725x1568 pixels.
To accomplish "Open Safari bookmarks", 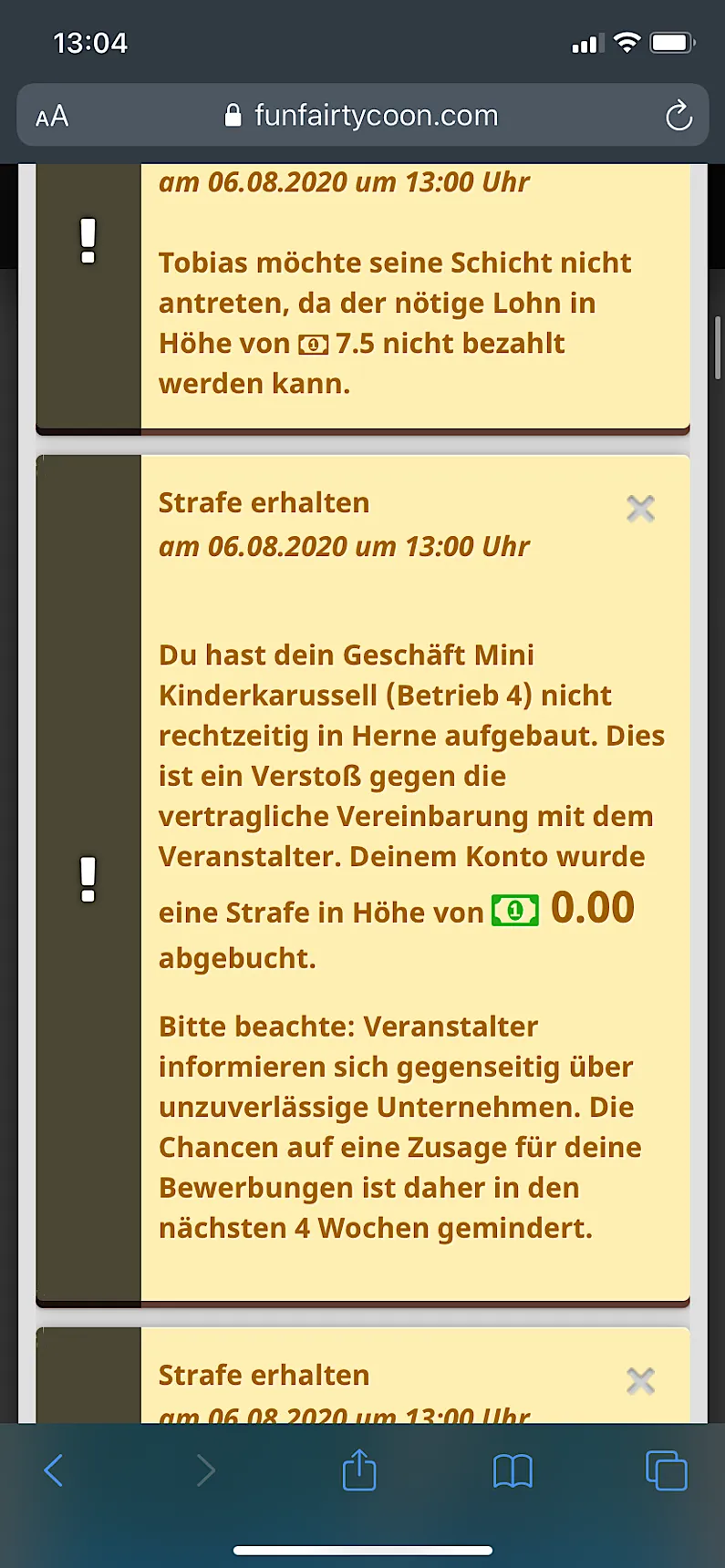I will (x=513, y=1470).
